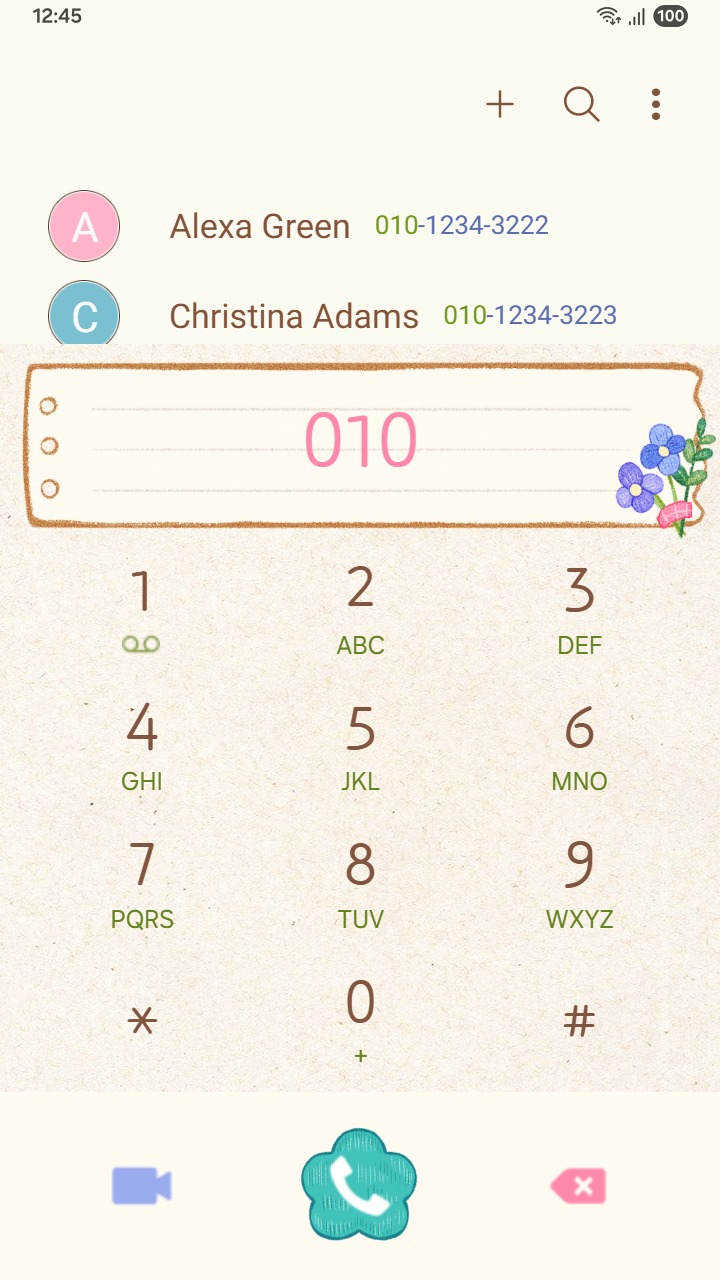Select contact Alexa Green
The height and width of the screenshot is (1280, 720).
pyautogui.click(x=260, y=227)
